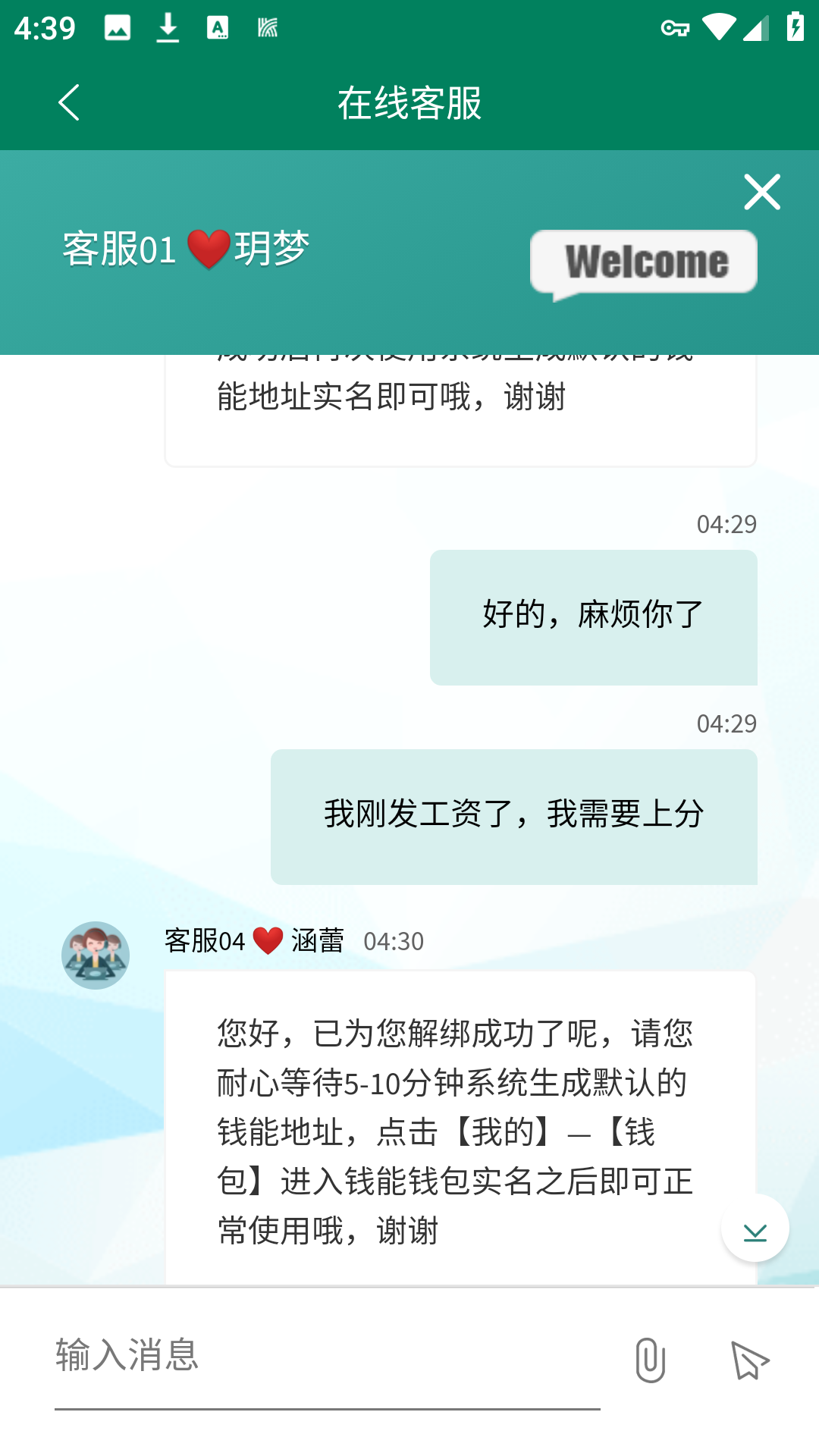Viewport: 819px width, 1456px height.
Task: Send the message with the arrow icon
Action: coord(750,1360)
